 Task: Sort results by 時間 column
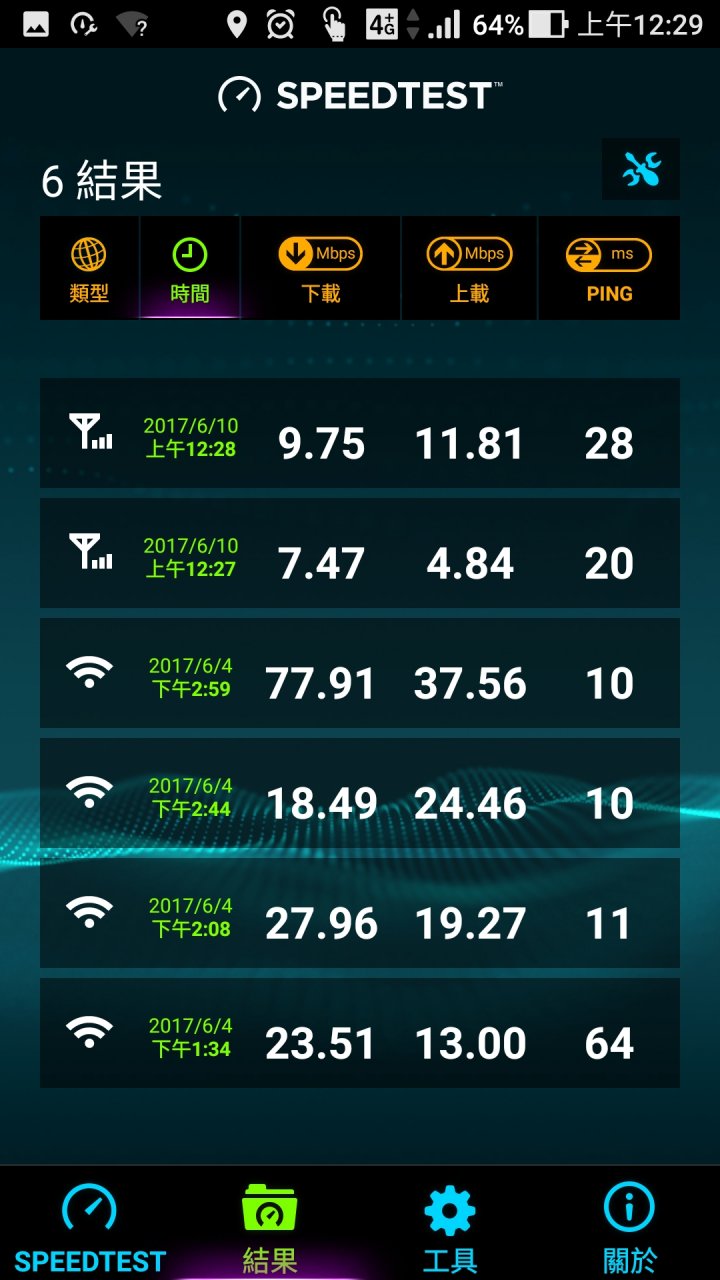(190, 268)
